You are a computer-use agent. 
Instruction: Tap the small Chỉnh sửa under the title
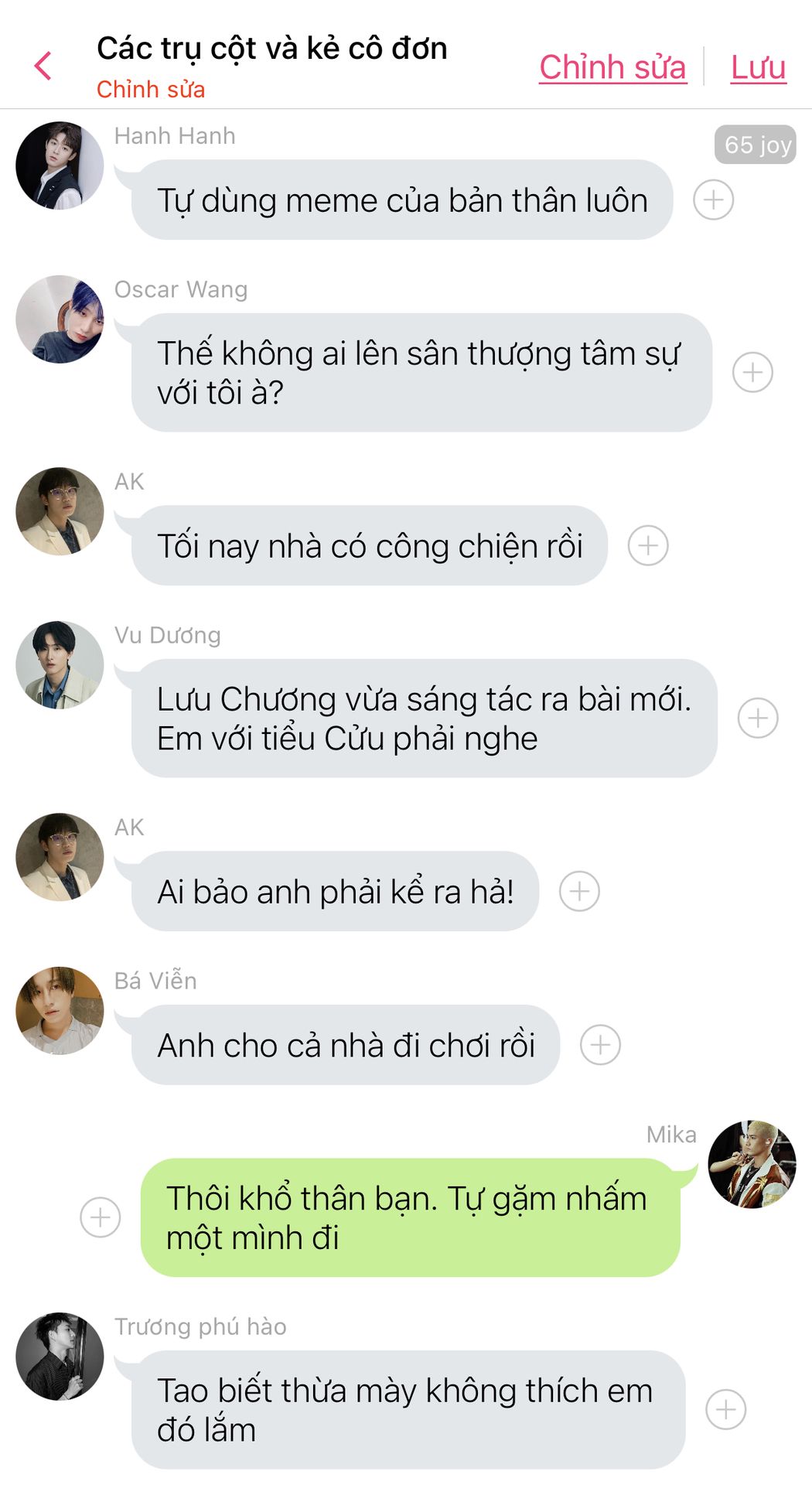tap(151, 90)
